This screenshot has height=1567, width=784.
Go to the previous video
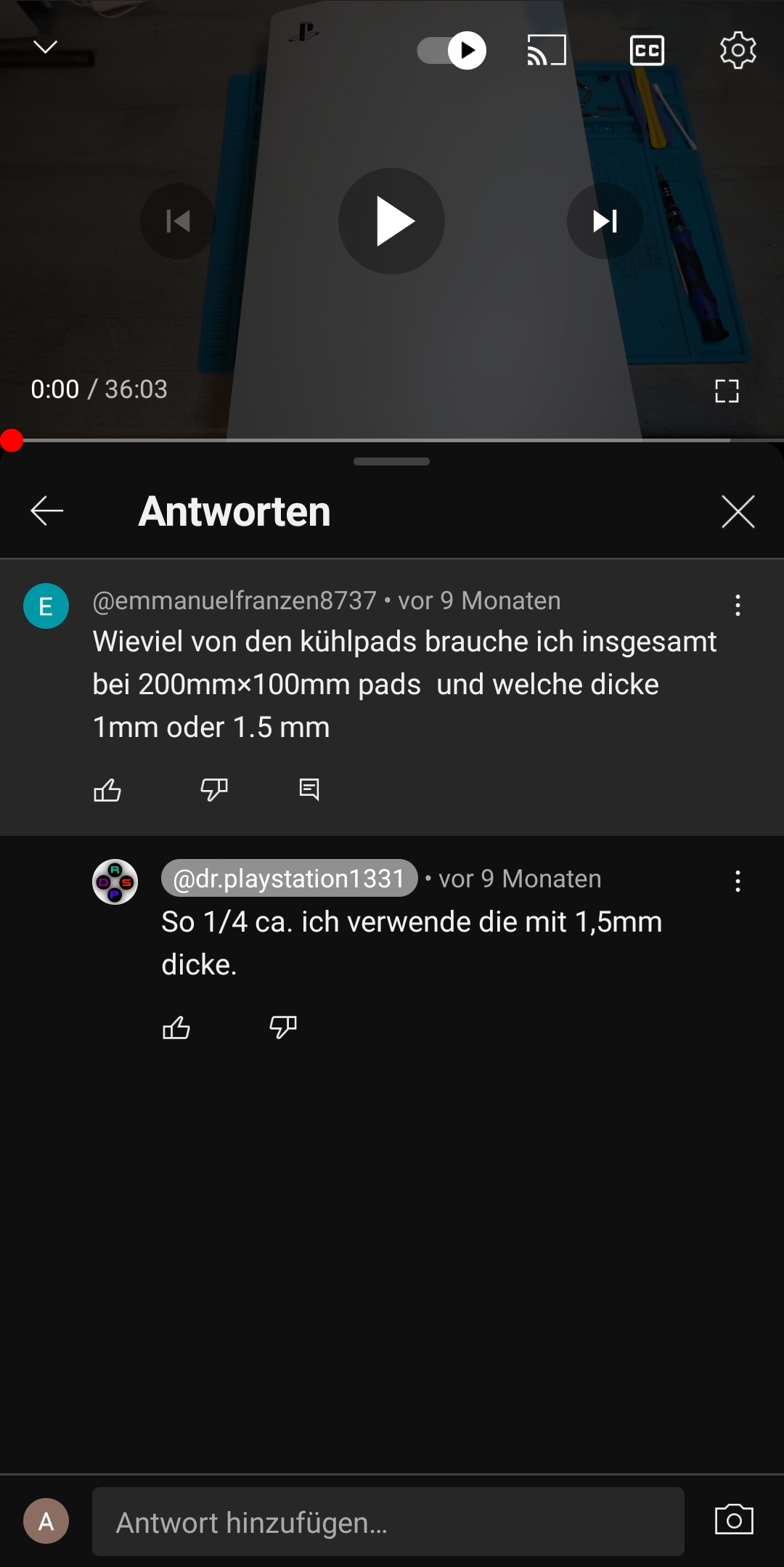tap(178, 221)
